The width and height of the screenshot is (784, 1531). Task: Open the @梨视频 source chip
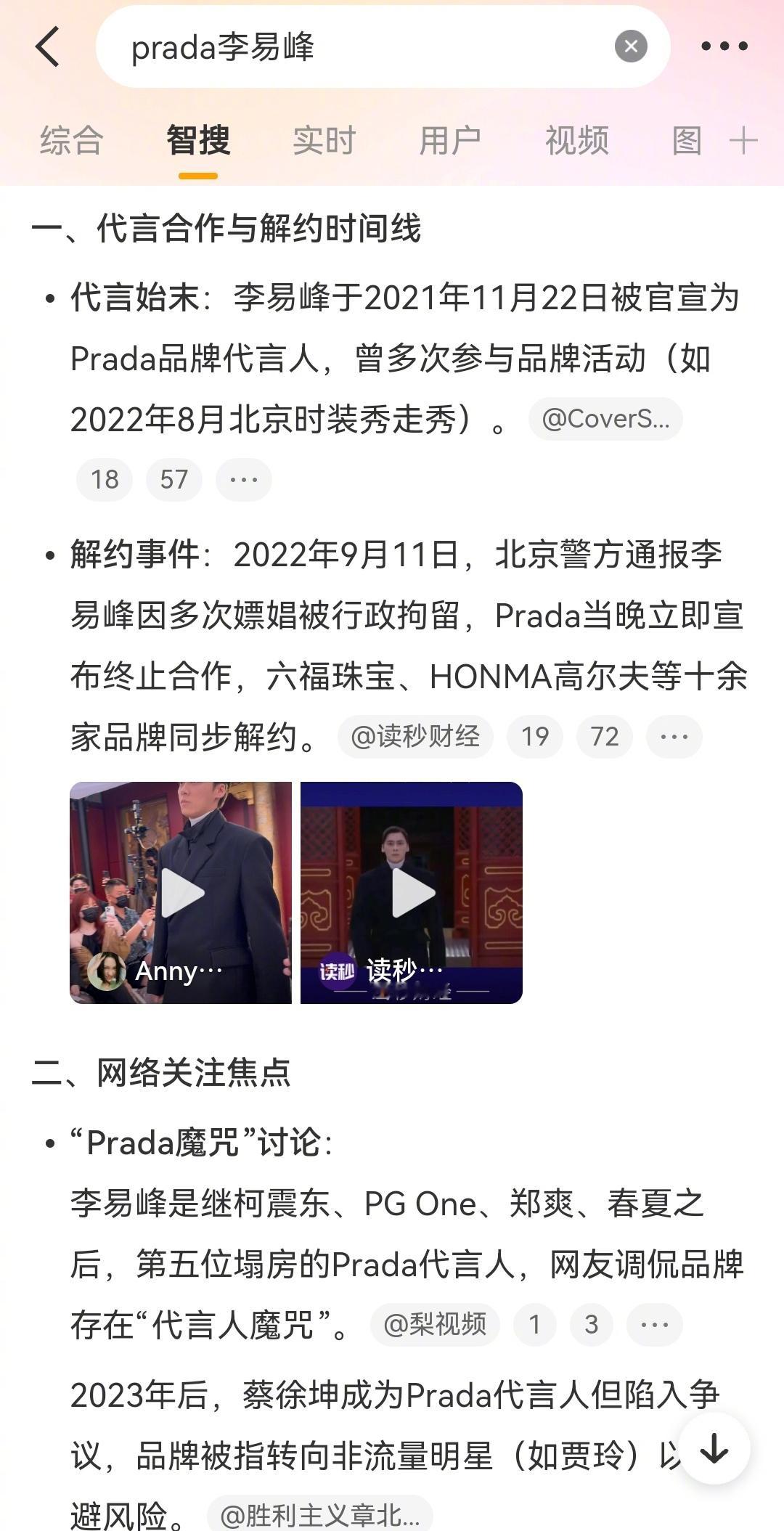pos(435,1324)
